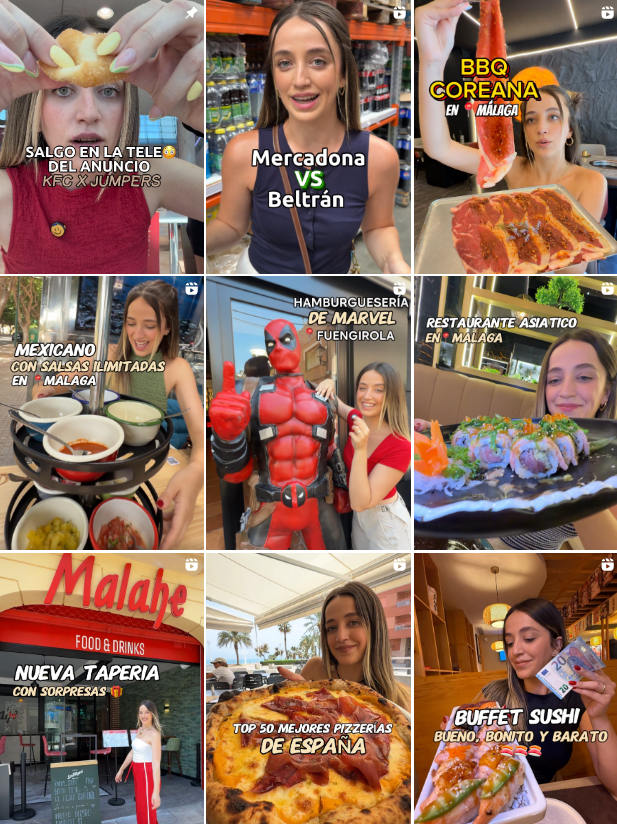Open the Mexicano con salsas ilimitadas reel
Viewport: 617px width, 824px height.
point(102,412)
